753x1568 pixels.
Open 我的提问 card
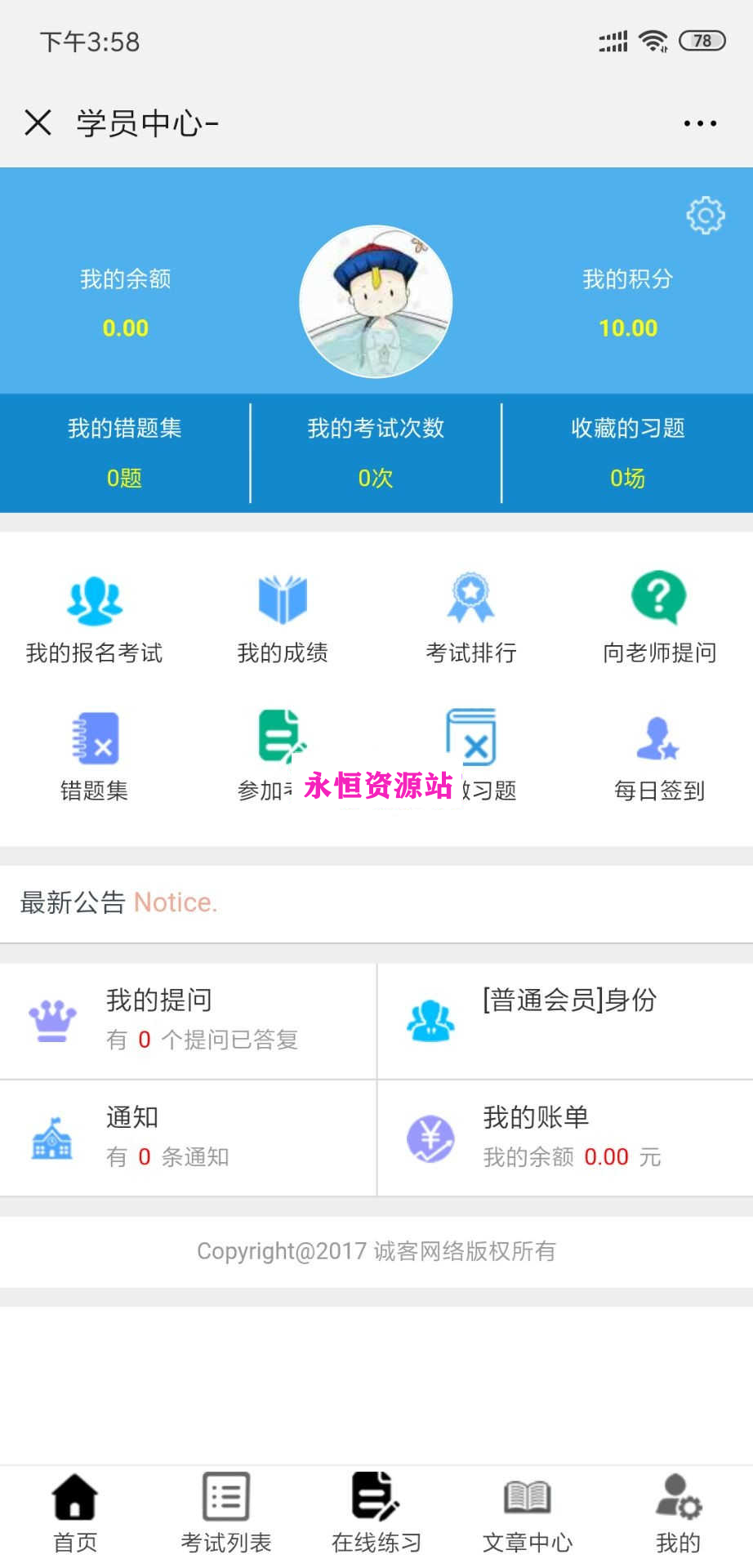[188, 1019]
